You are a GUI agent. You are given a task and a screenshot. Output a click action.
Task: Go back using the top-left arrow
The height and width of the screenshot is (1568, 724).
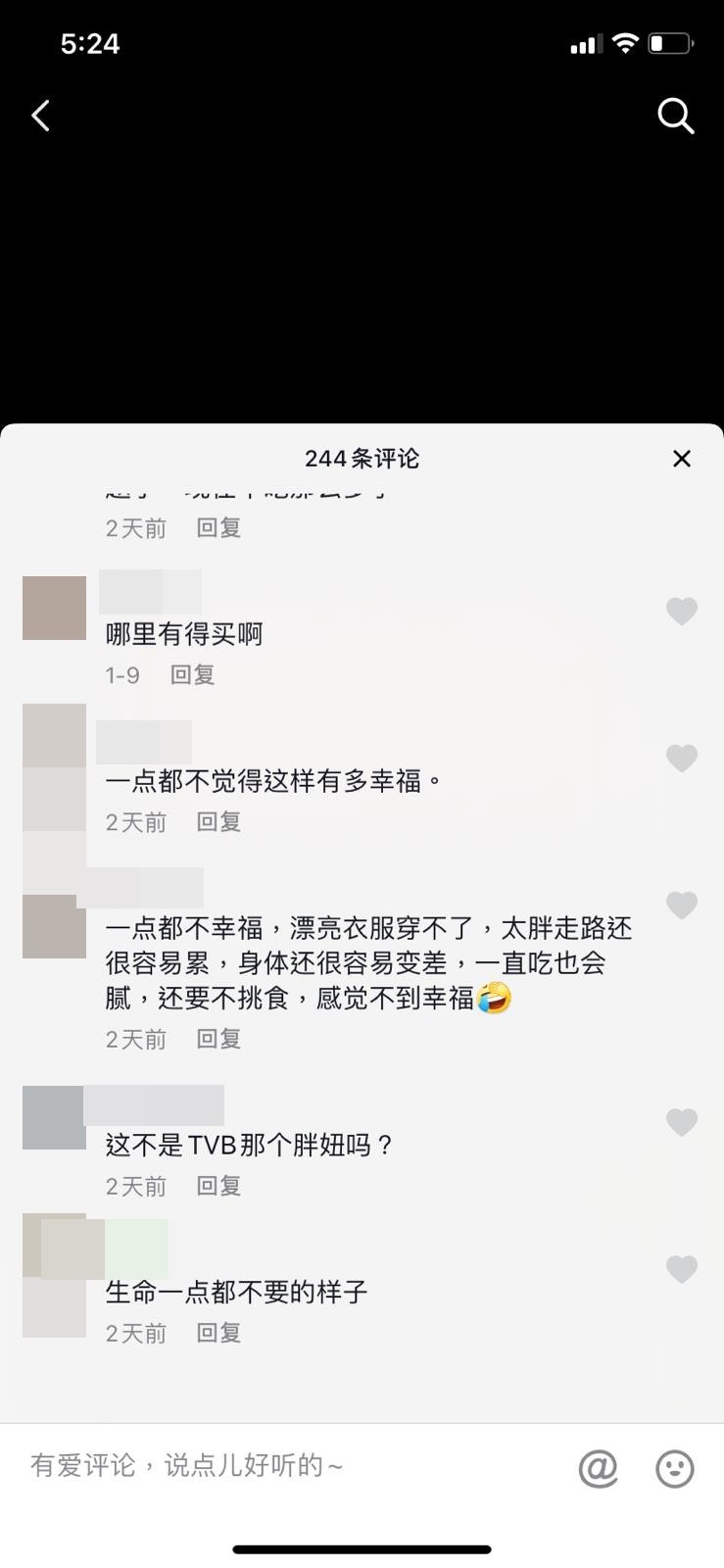tap(41, 116)
